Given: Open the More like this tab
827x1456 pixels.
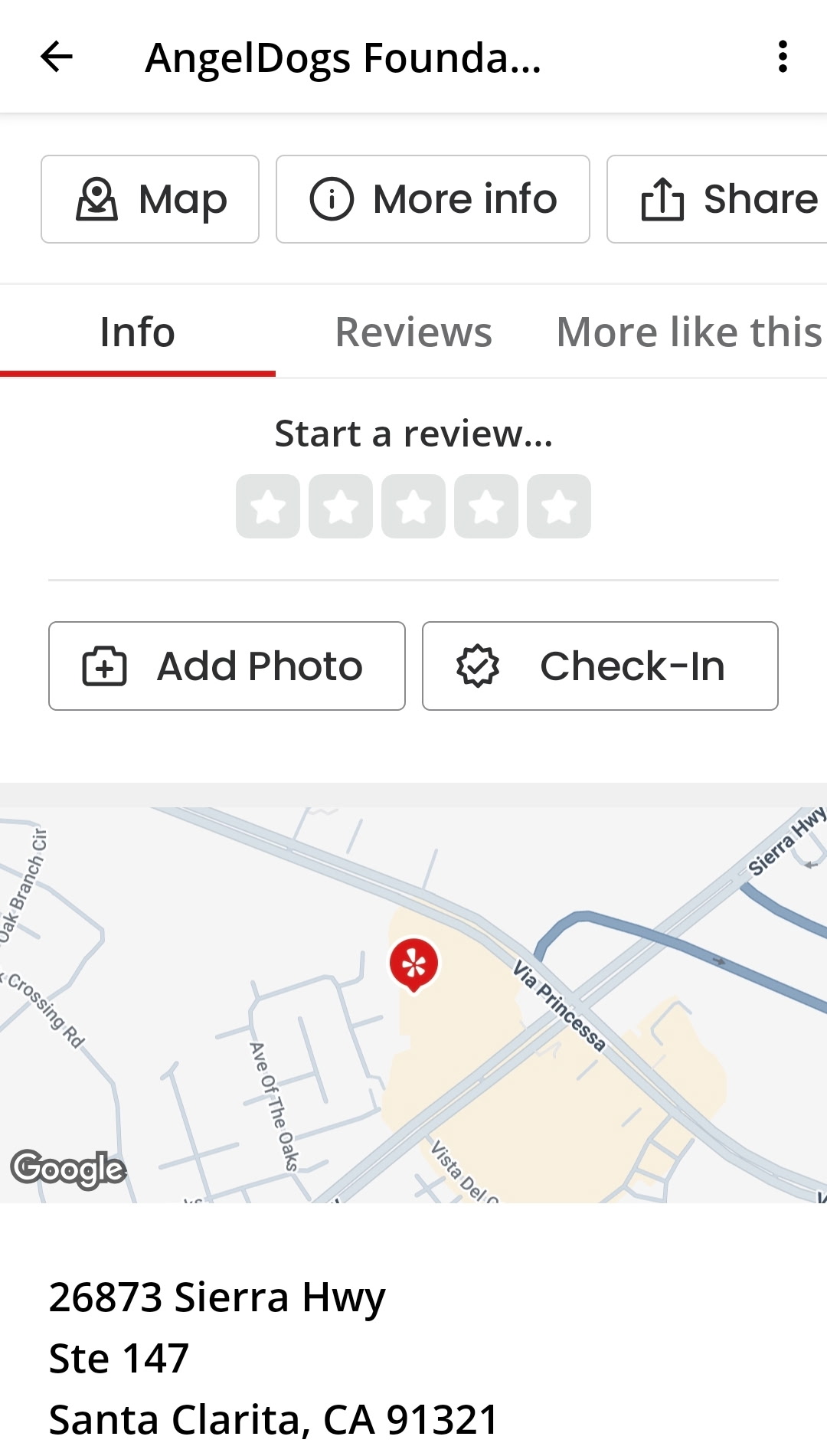Looking at the screenshot, I should 687,331.
